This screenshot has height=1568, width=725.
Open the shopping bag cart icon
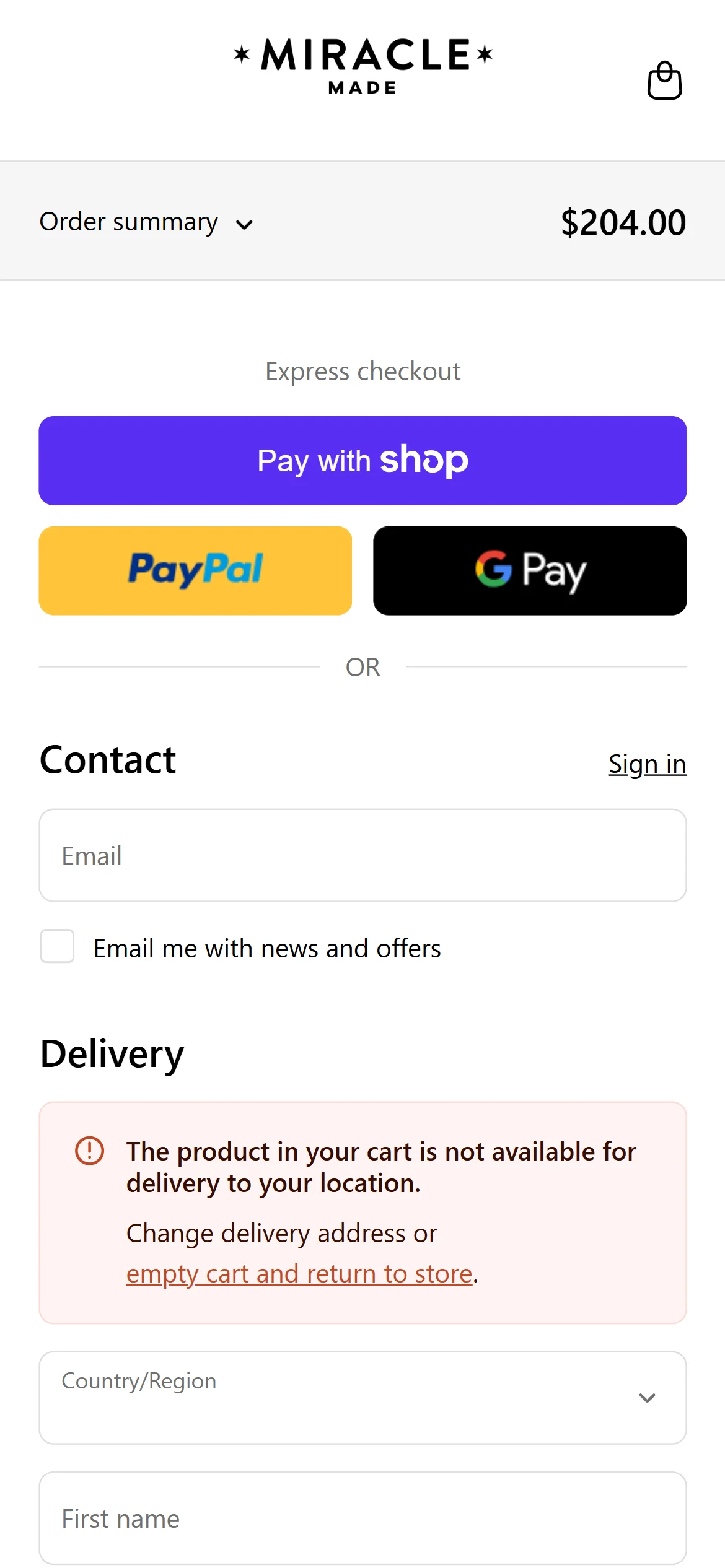click(664, 81)
